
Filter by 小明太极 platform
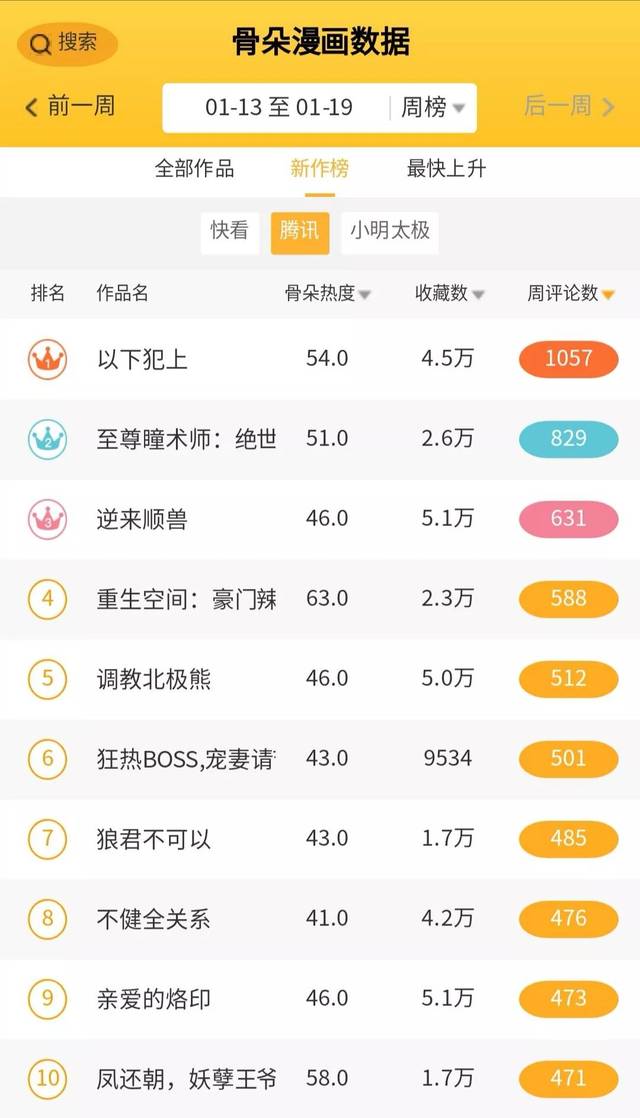(x=390, y=231)
